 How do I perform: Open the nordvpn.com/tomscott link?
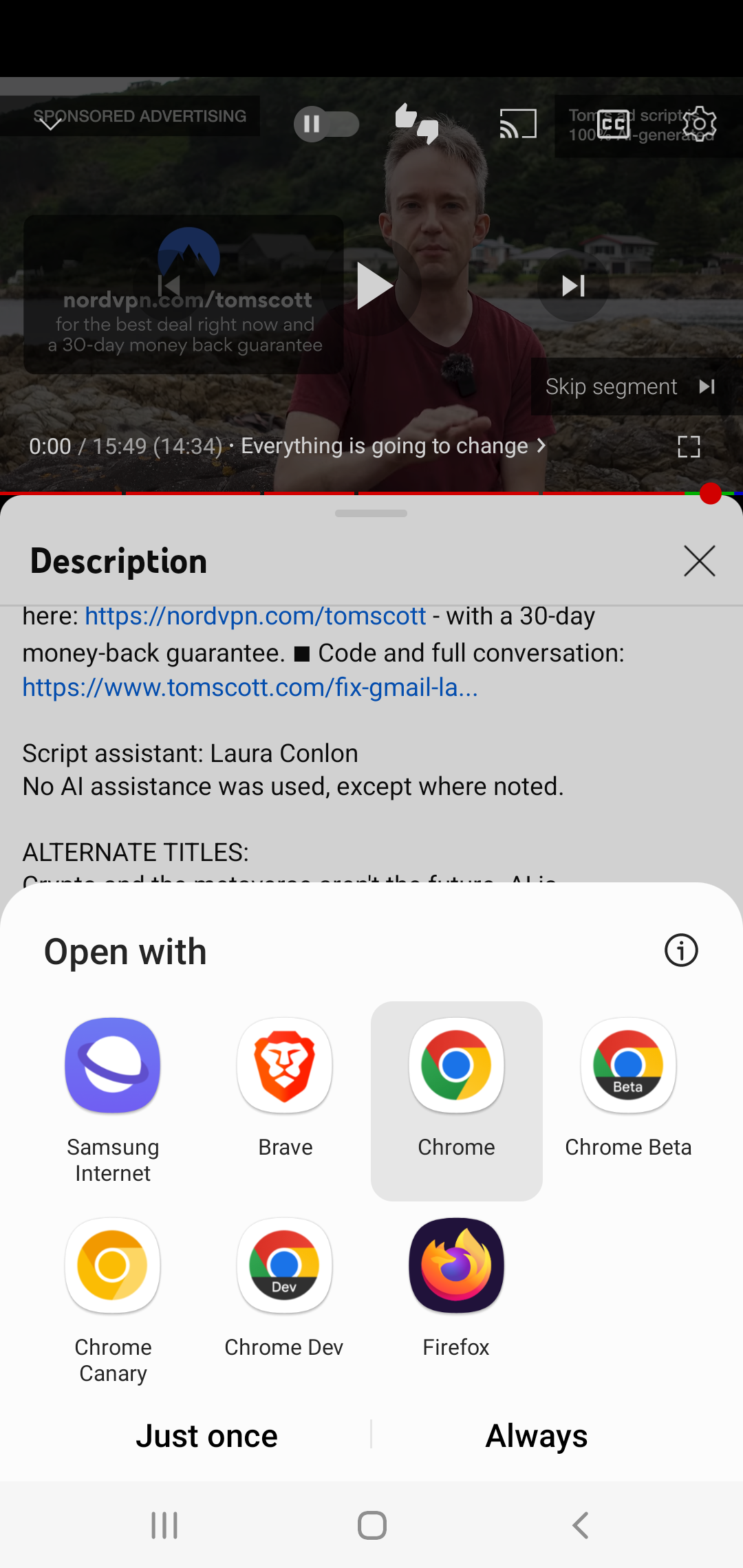254,616
